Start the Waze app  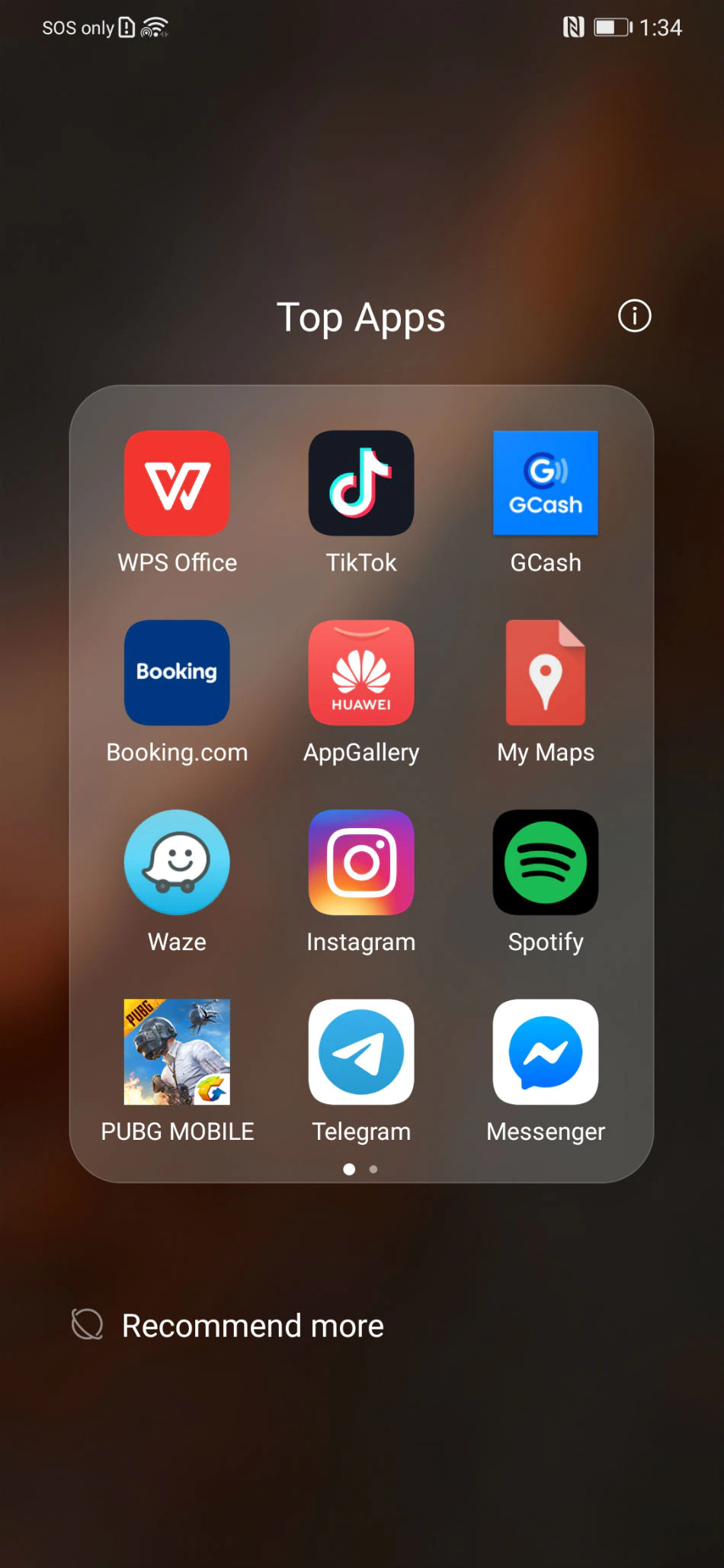[177, 862]
